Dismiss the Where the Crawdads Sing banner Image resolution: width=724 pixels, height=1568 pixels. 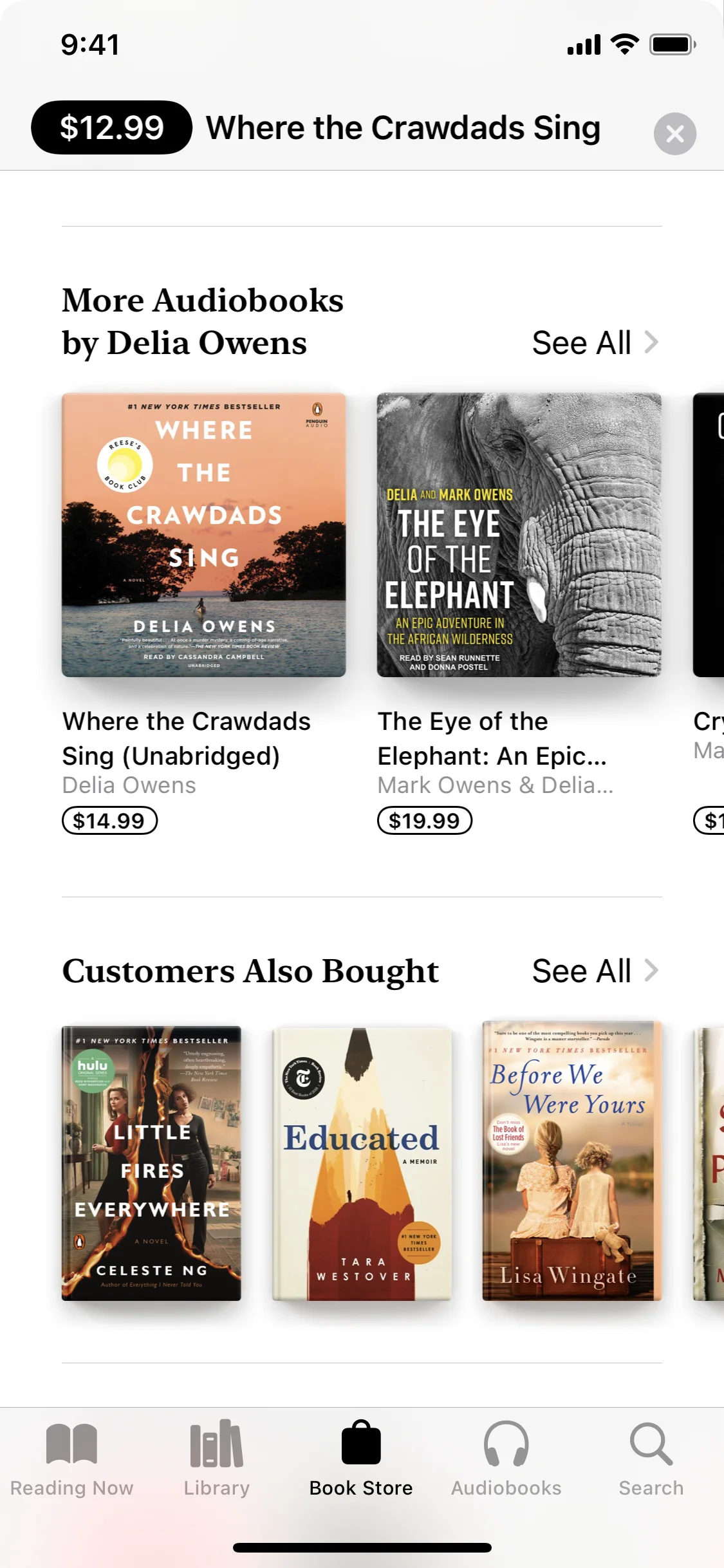675,133
